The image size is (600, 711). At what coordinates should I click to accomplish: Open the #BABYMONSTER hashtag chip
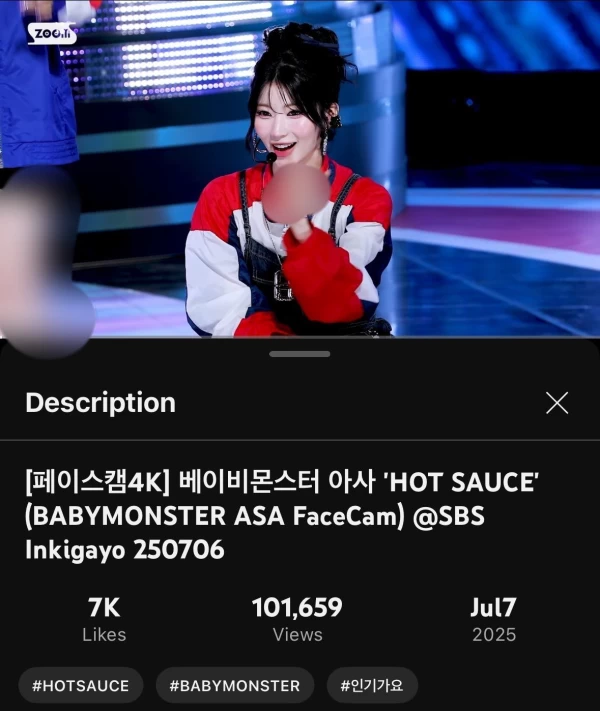coord(235,686)
